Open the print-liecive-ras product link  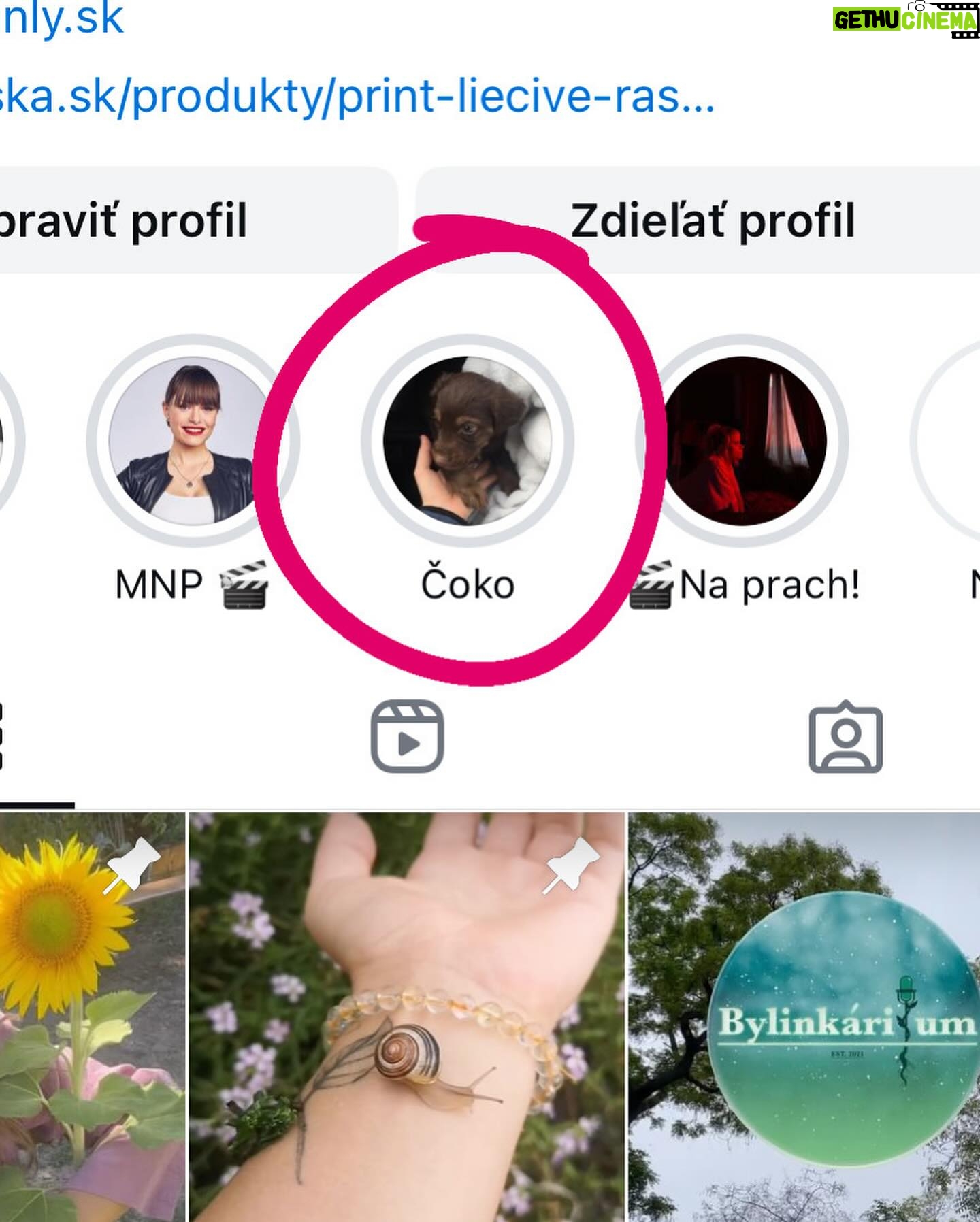(354, 95)
